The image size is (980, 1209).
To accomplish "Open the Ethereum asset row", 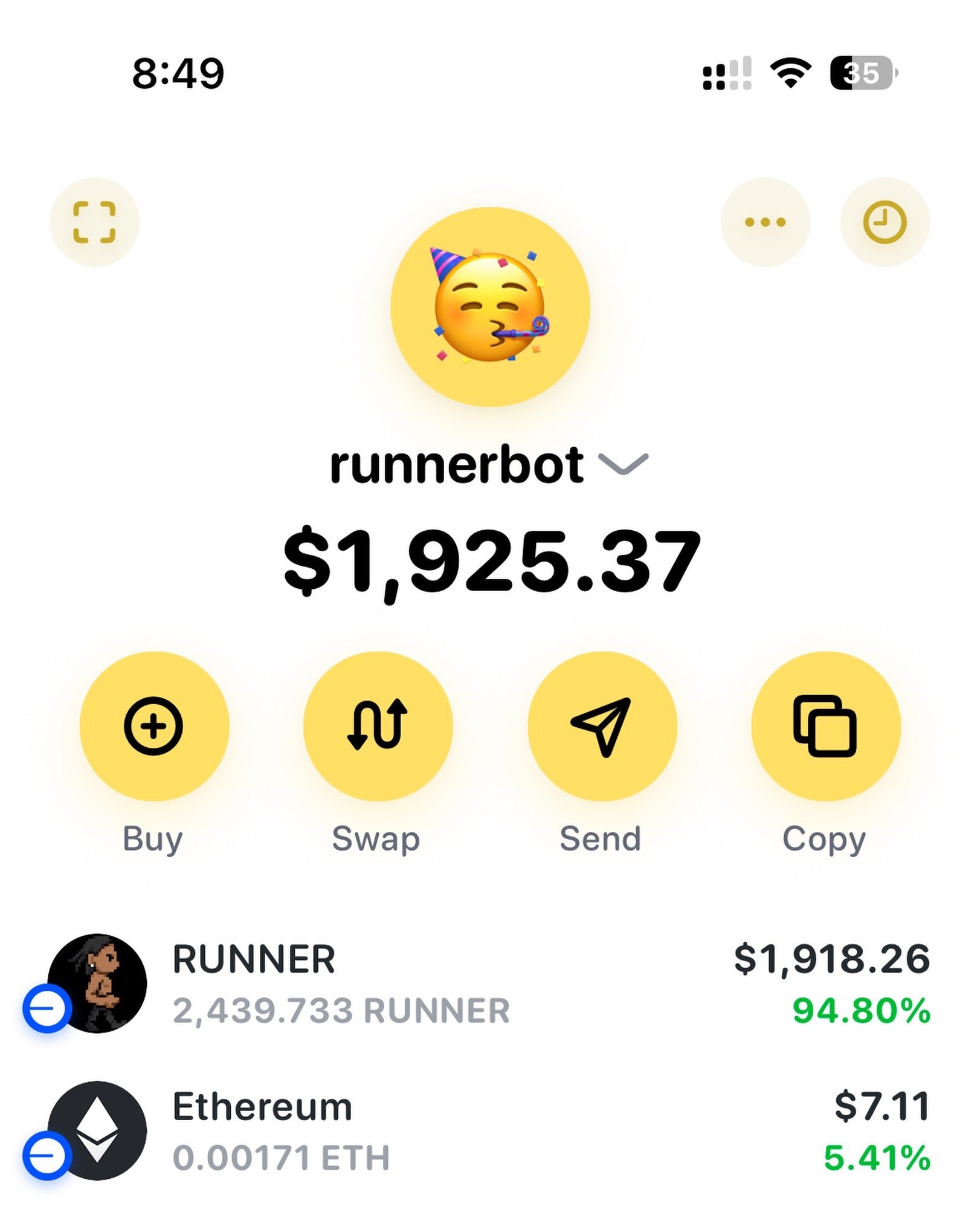I will pyautogui.click(x=490, y=1132).
